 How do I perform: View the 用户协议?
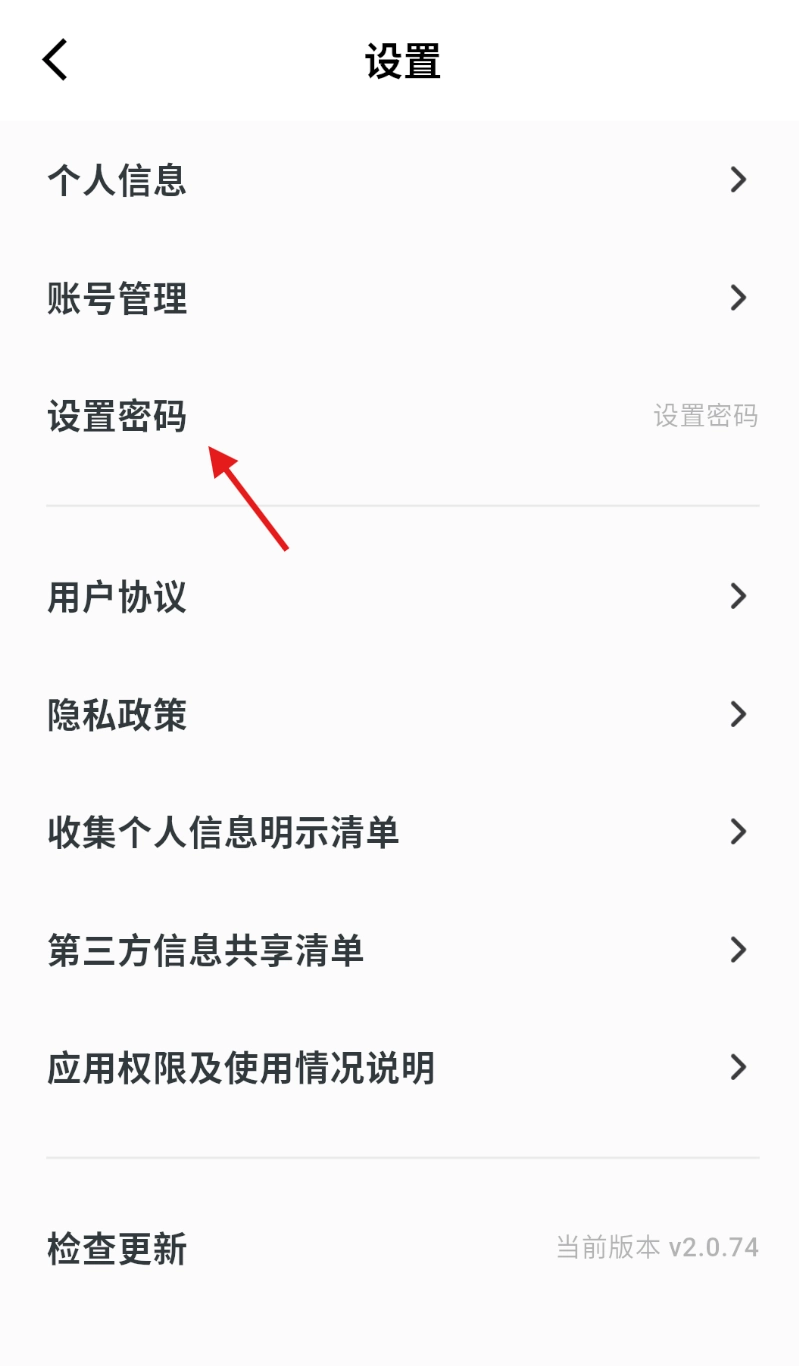pos(399,597)
